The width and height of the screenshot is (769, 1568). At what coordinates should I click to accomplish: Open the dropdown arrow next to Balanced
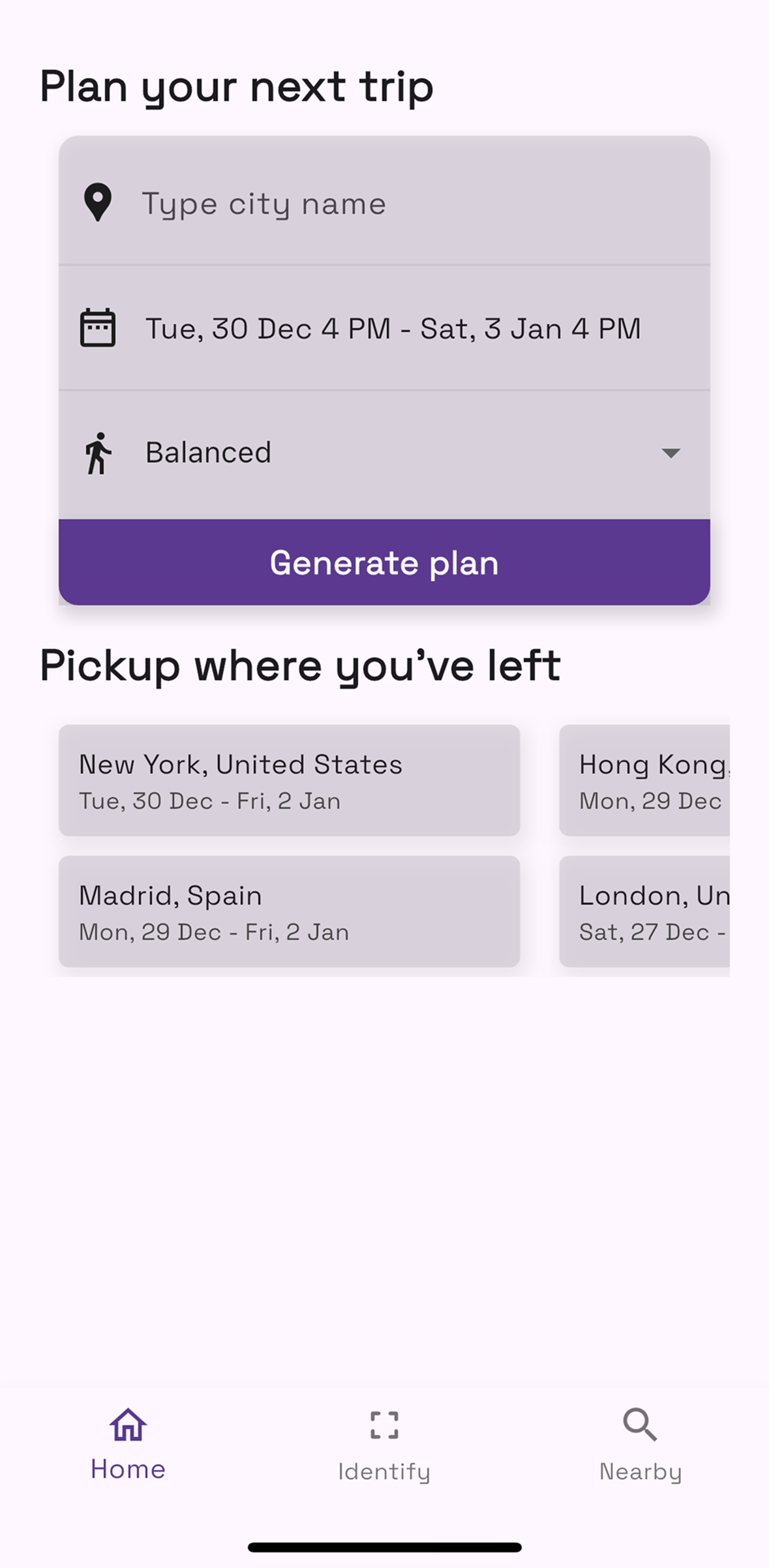tap(672, 452)
